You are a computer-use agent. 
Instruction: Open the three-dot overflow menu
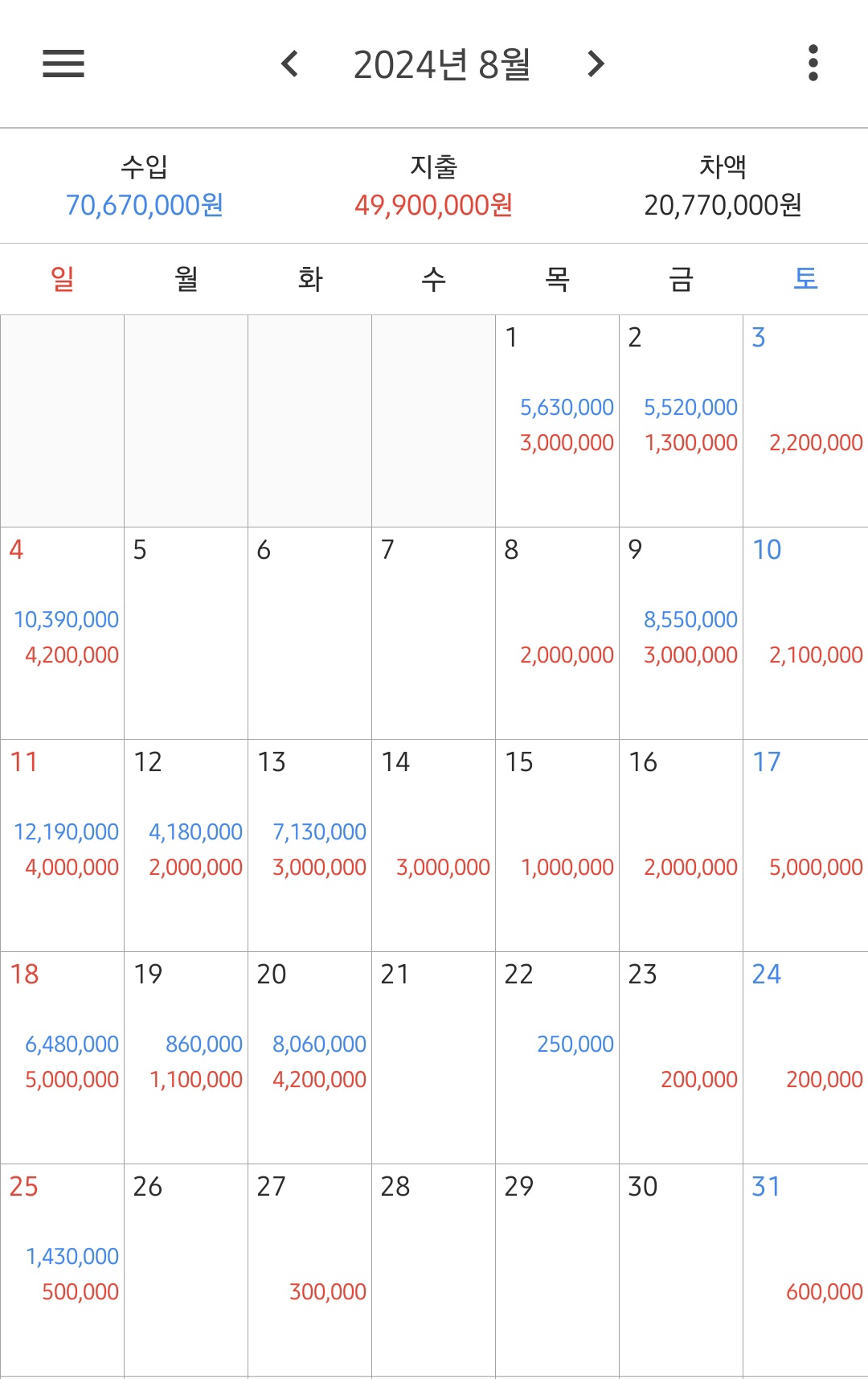click(813, 64)
